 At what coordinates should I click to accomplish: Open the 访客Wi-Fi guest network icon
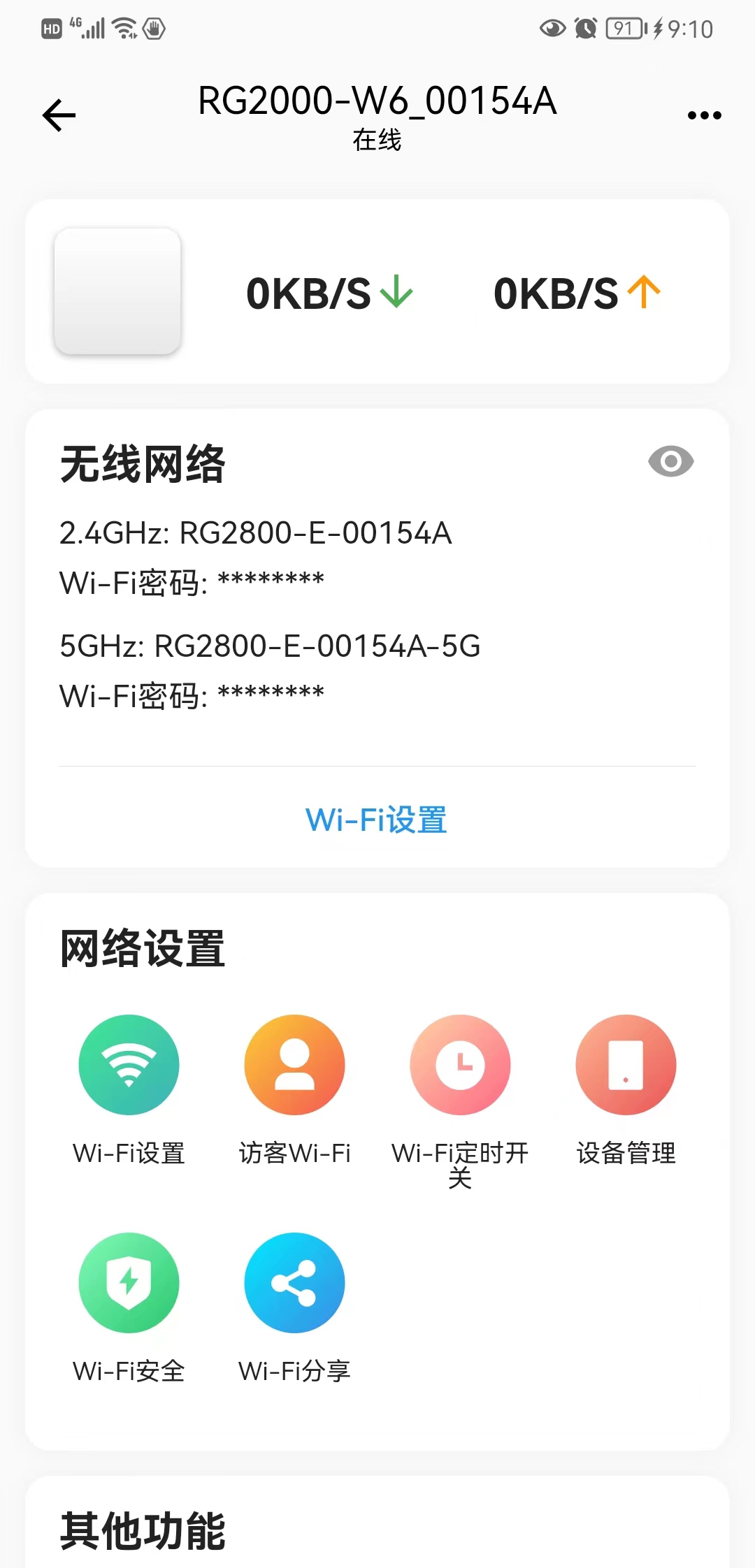294,1064
